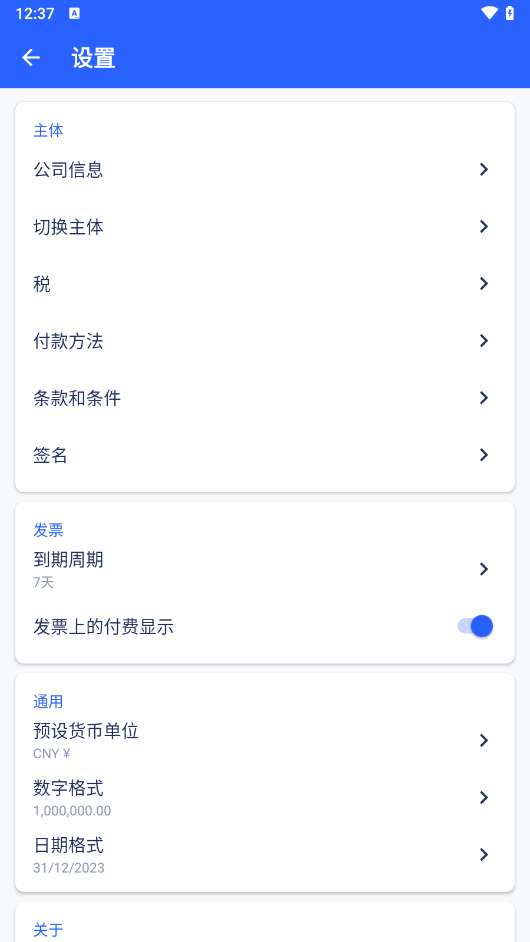Go back using the arrow in the header
The image size is (530, 942).
[x=31, y=58]
